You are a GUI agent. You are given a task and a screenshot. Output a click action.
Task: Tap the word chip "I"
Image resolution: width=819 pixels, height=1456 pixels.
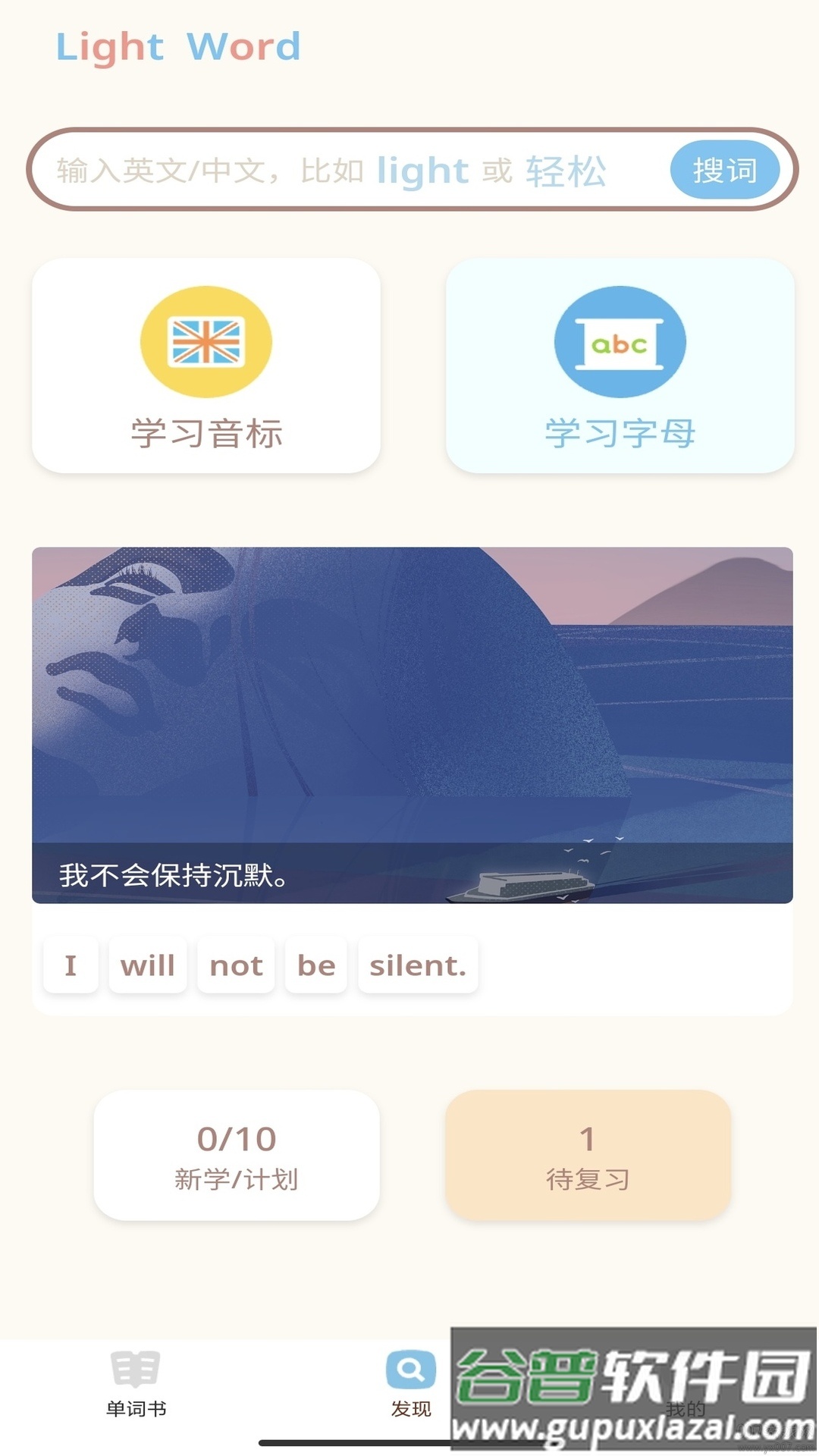(70, 965)
